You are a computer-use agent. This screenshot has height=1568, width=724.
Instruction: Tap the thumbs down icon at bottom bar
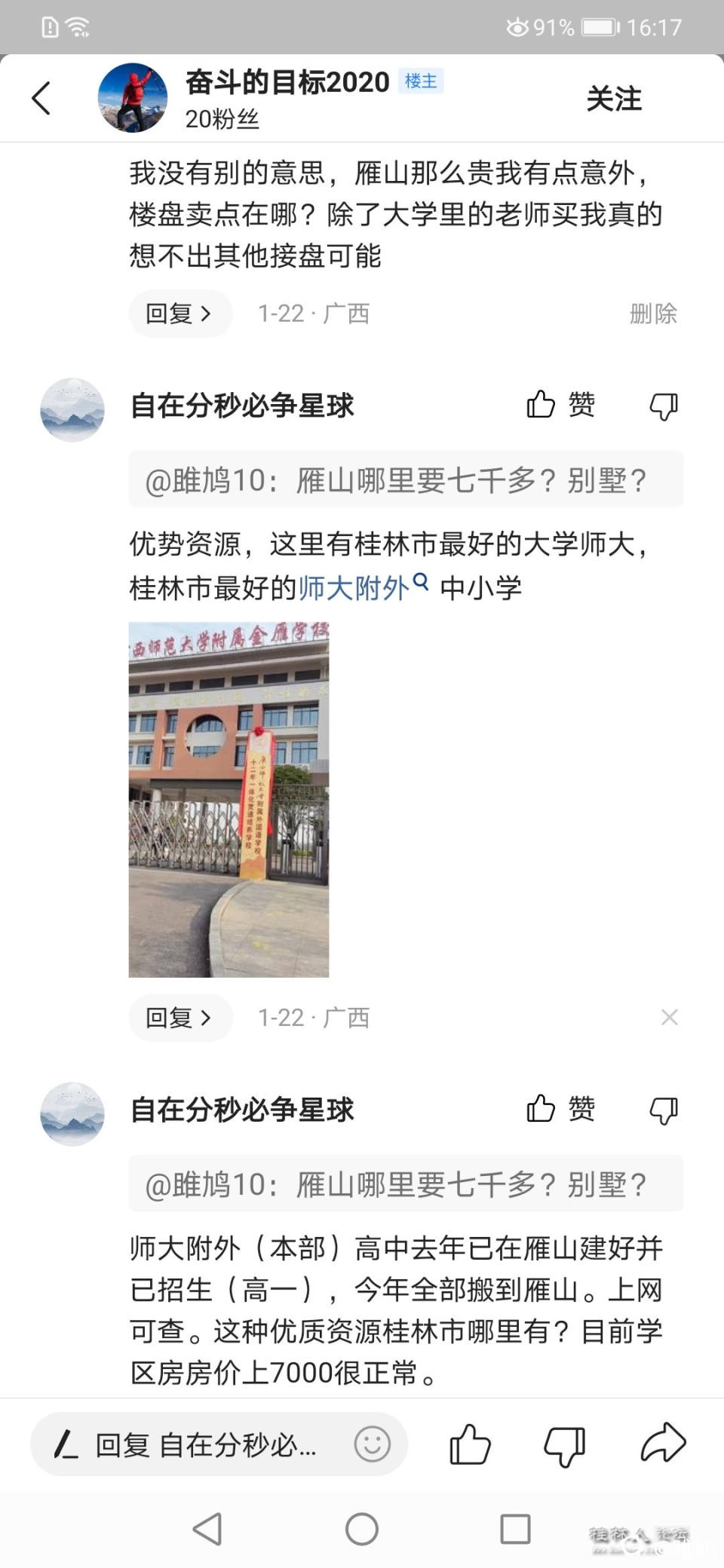(x=564, y=1444)
